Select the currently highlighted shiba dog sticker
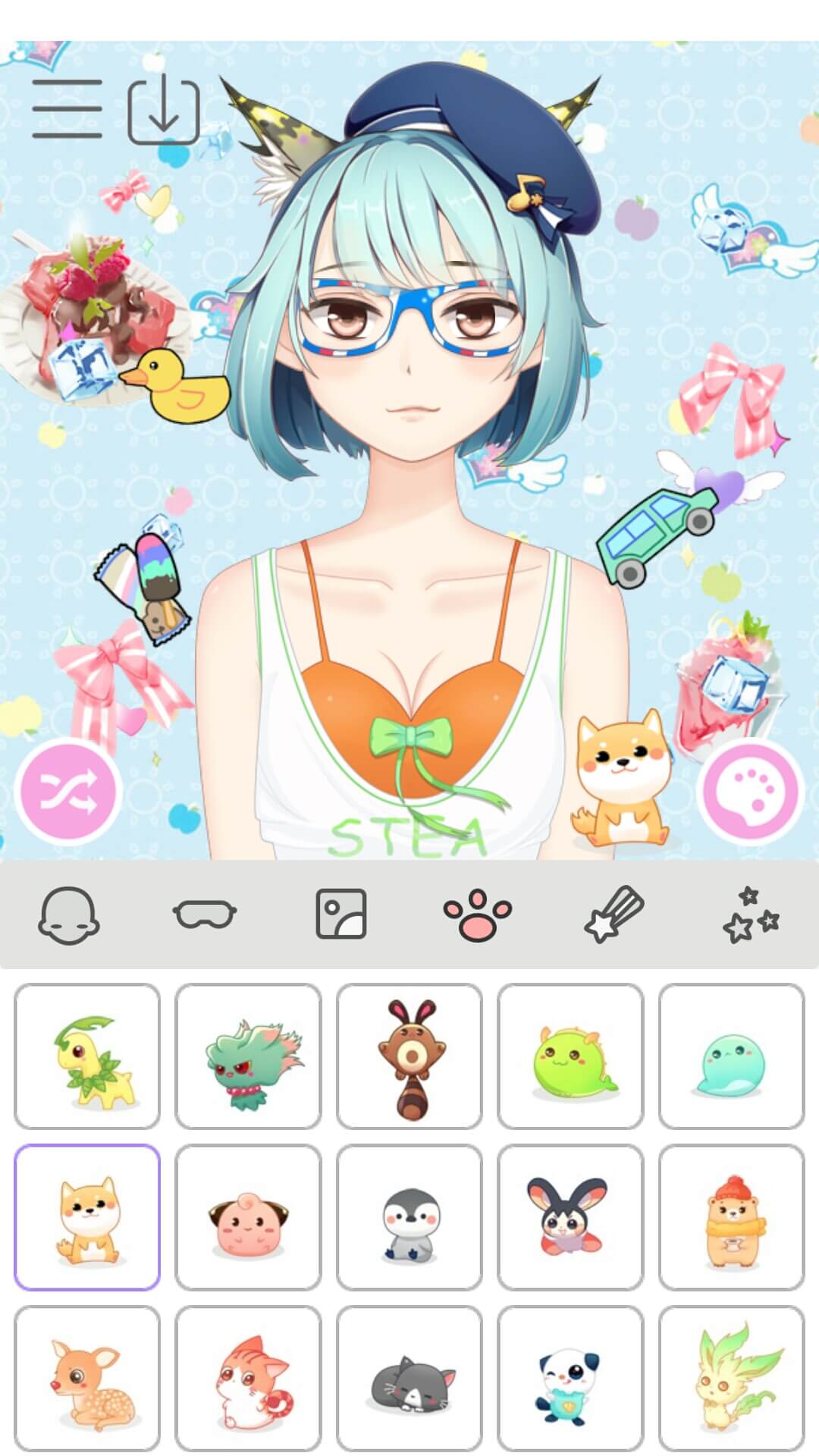 click(x=88, y=1215)
